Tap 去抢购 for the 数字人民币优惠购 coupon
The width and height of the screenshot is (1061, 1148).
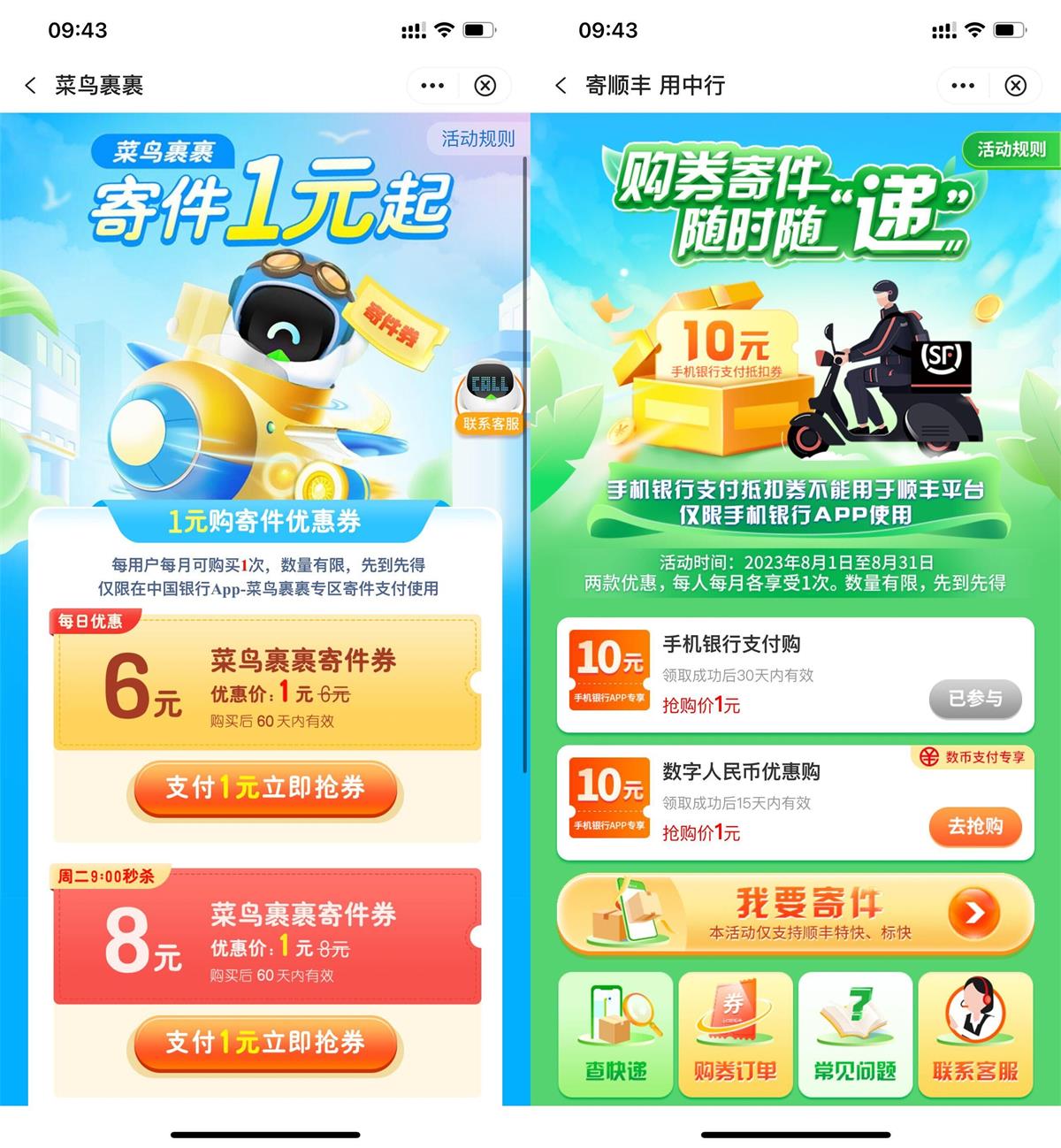click(x=974, y=828)
